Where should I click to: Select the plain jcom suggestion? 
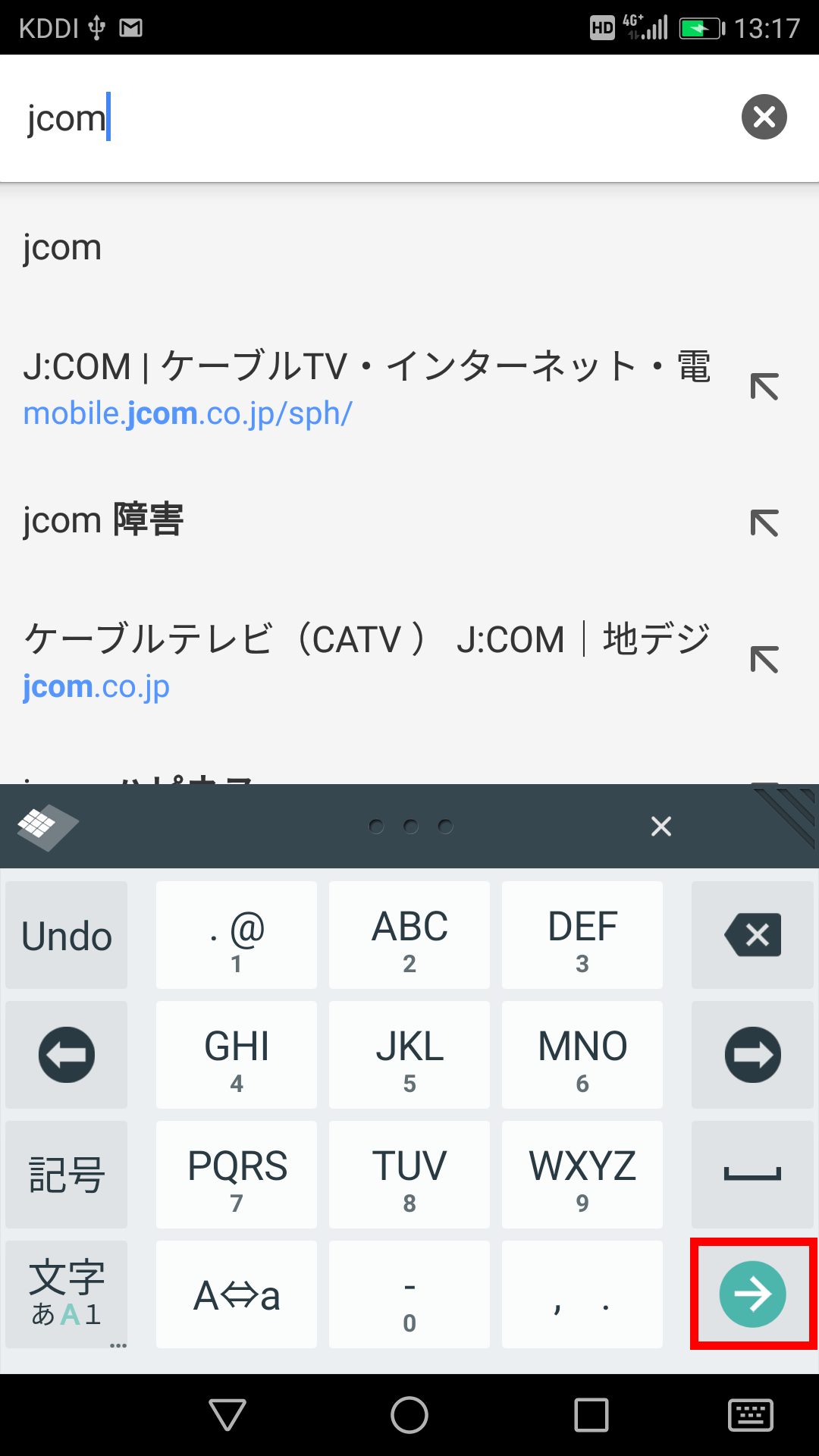coord(409,247)
